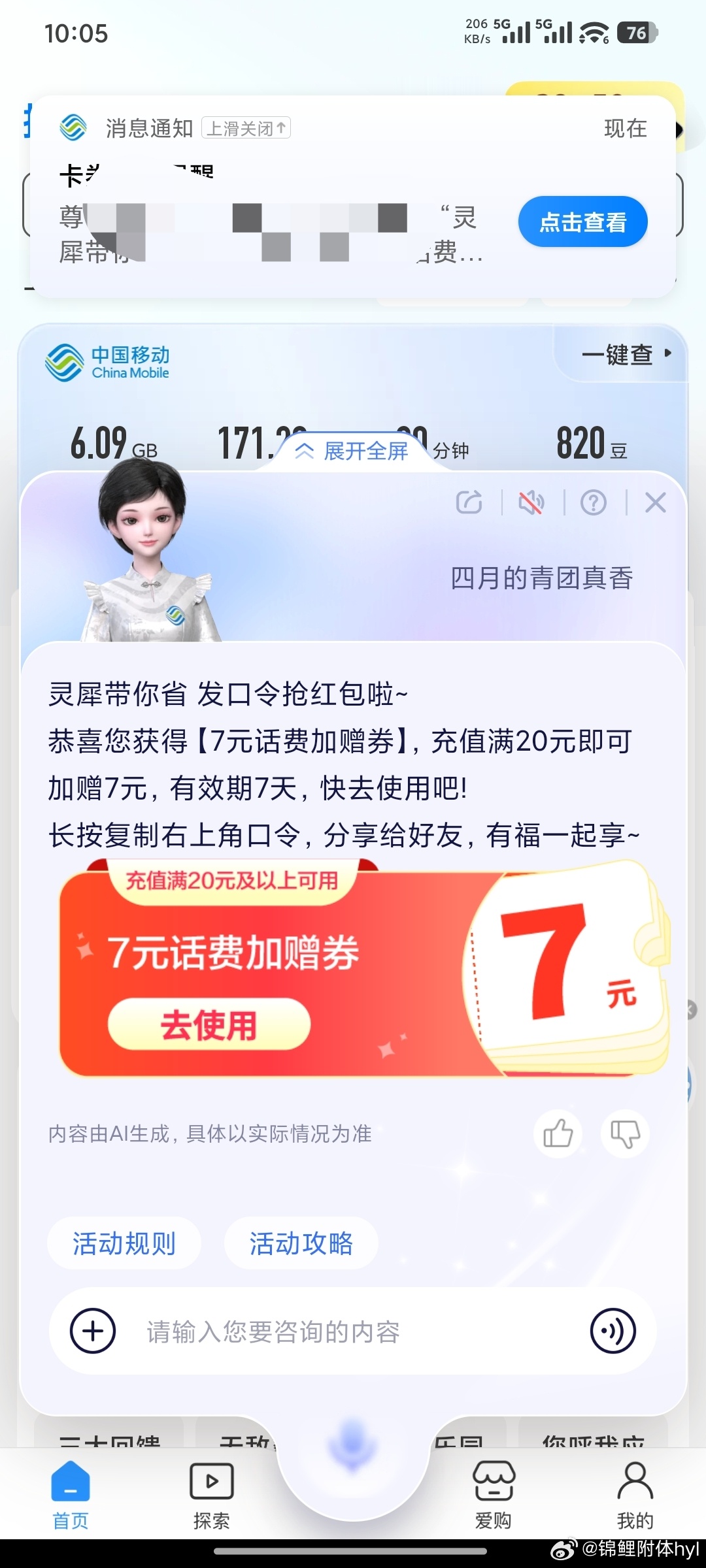Tap 点击查看 in the notification banner
706x1568 pixels.
(x=582, y=222)
